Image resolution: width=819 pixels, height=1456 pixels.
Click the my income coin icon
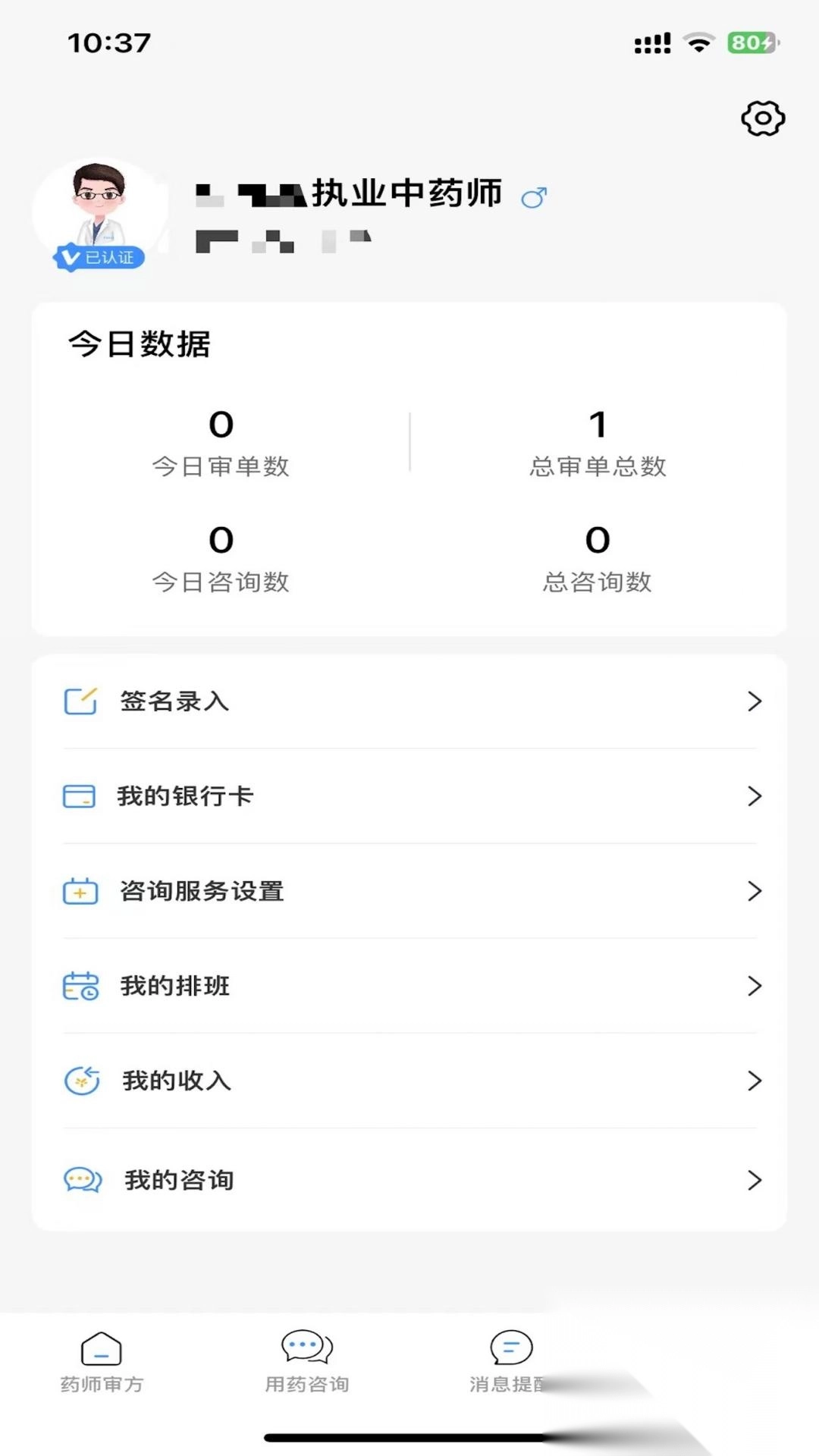click(x=80, y=1081)
